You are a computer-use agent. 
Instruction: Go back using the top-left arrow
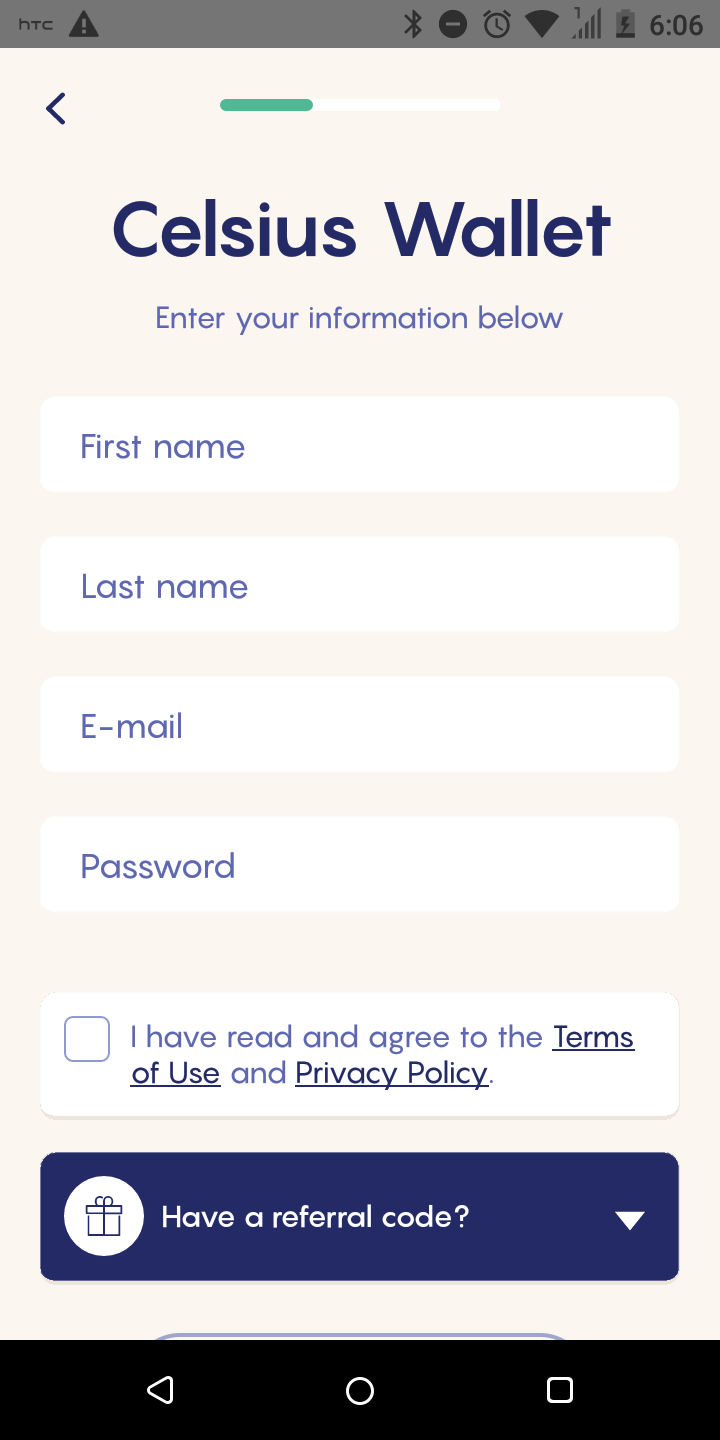(x=56, y=108)
